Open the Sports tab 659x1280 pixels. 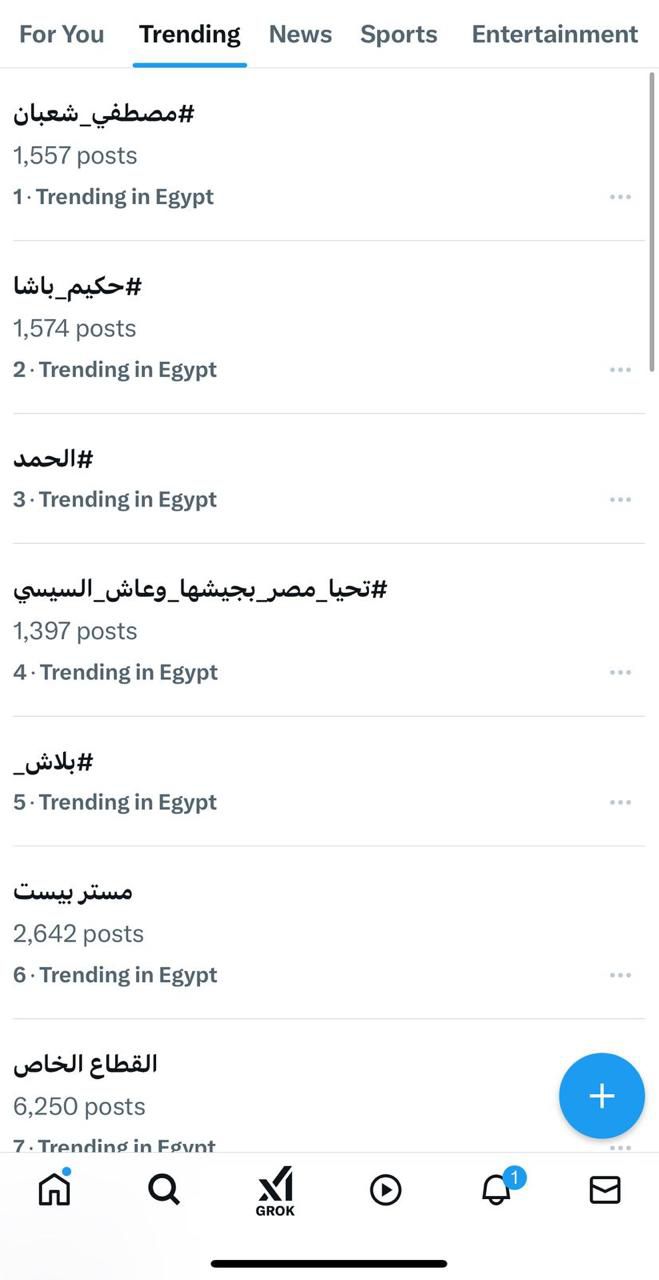[398, 35]
